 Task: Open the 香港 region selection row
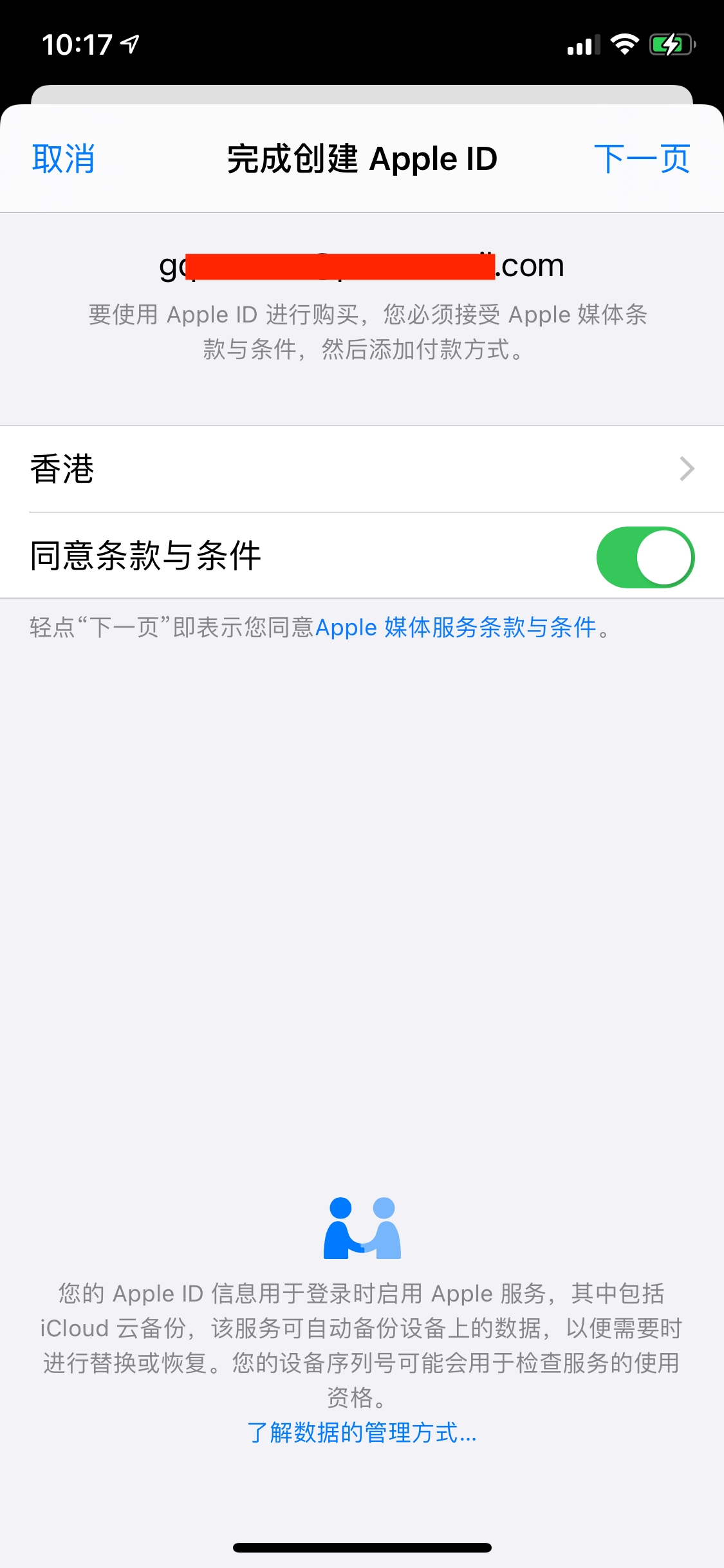(x=362, y=469)
